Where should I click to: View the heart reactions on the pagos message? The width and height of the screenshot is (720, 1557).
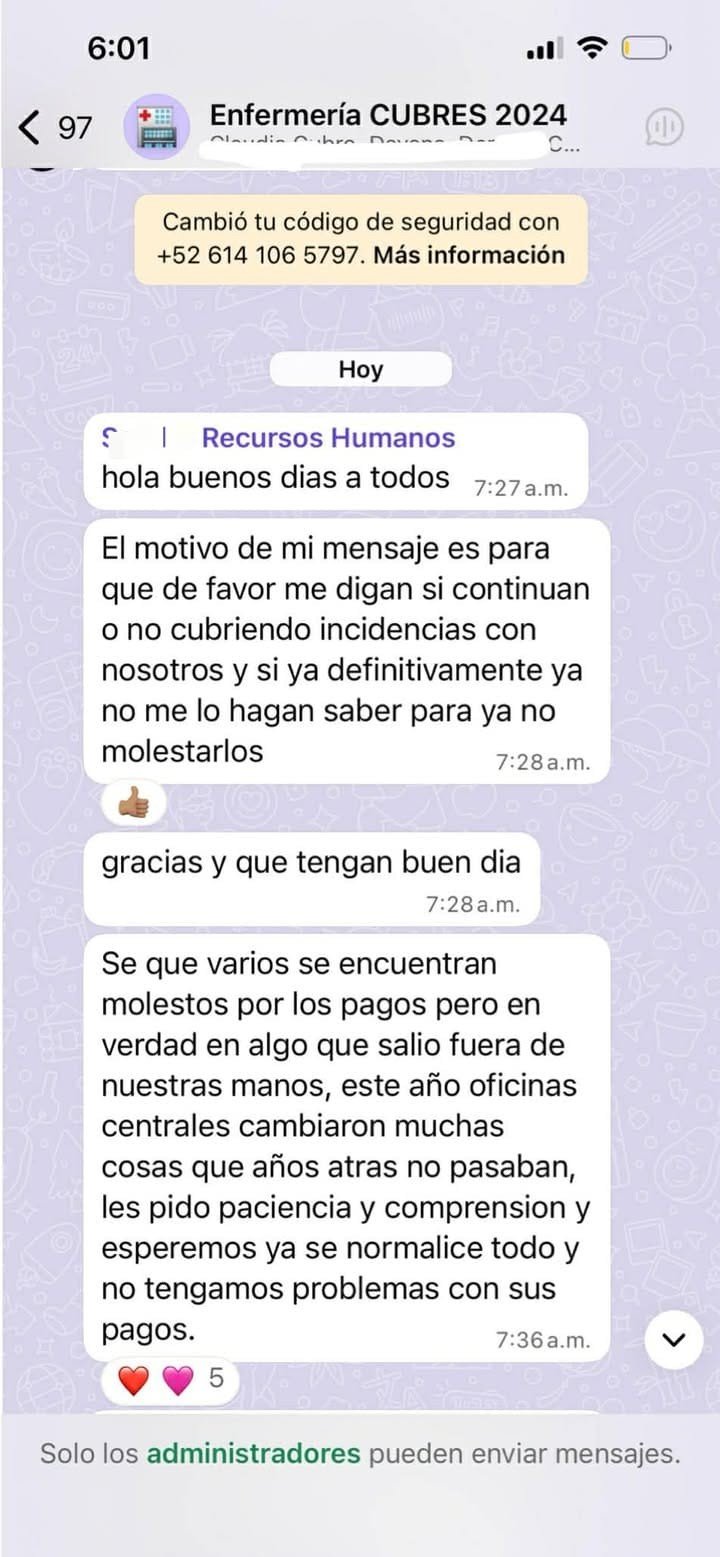coord(170,1380)
